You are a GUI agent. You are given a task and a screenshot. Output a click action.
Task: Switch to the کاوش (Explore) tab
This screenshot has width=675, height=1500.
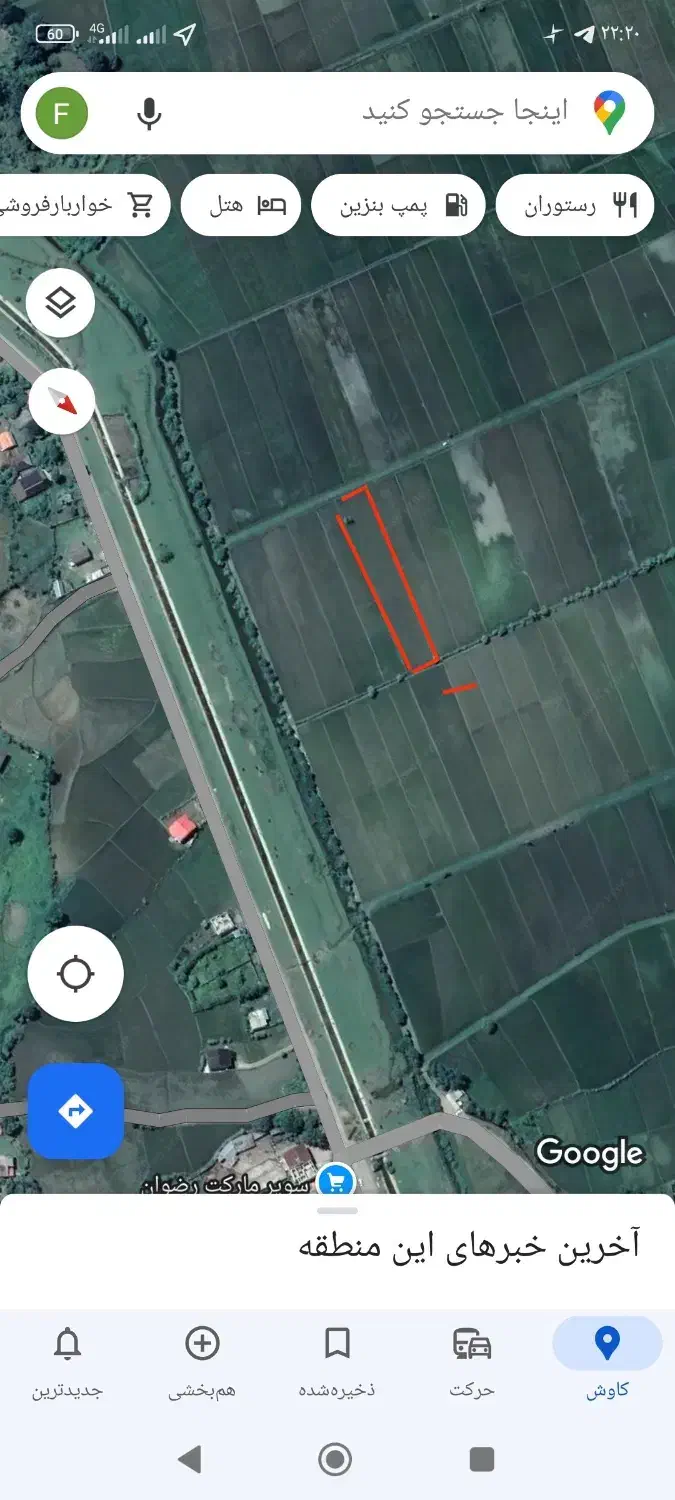pos(607,1358)
